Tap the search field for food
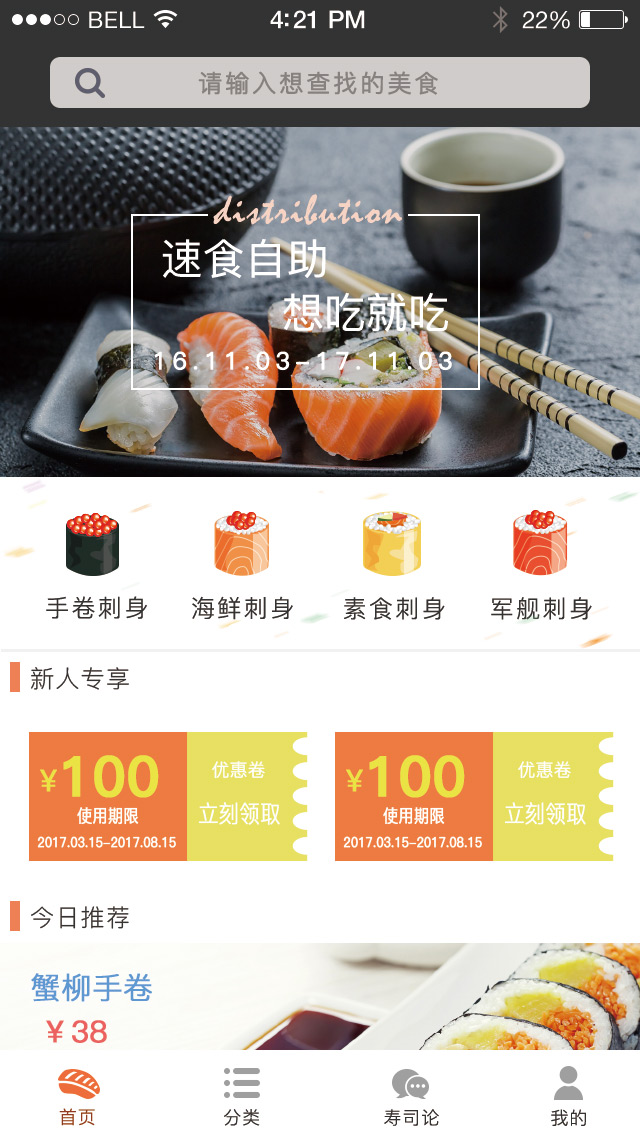This screenshot has width=640, height=1136. coord(320,83)
